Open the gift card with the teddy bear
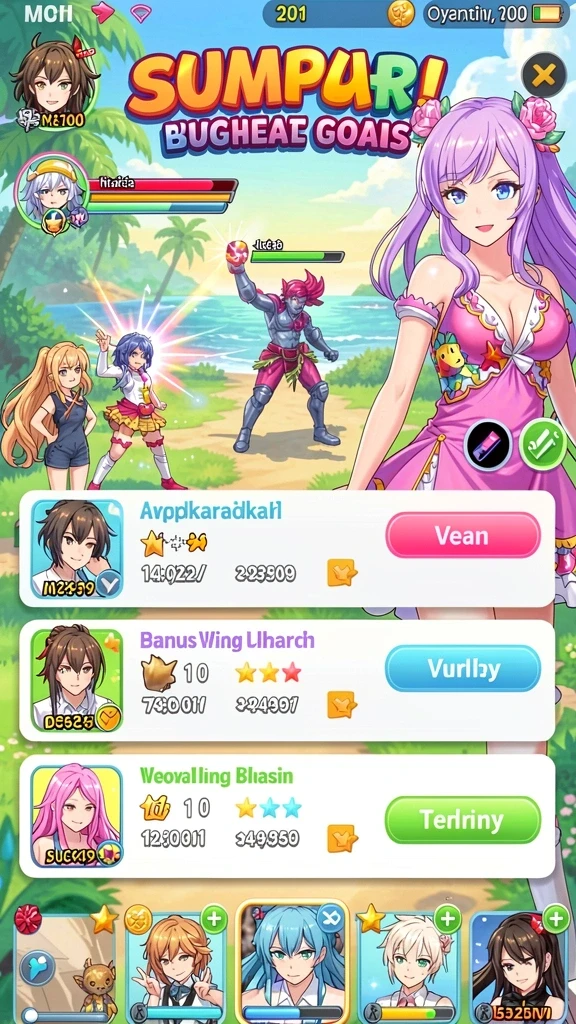Viewport: 576px width, 1024px height. coord(67,968)
